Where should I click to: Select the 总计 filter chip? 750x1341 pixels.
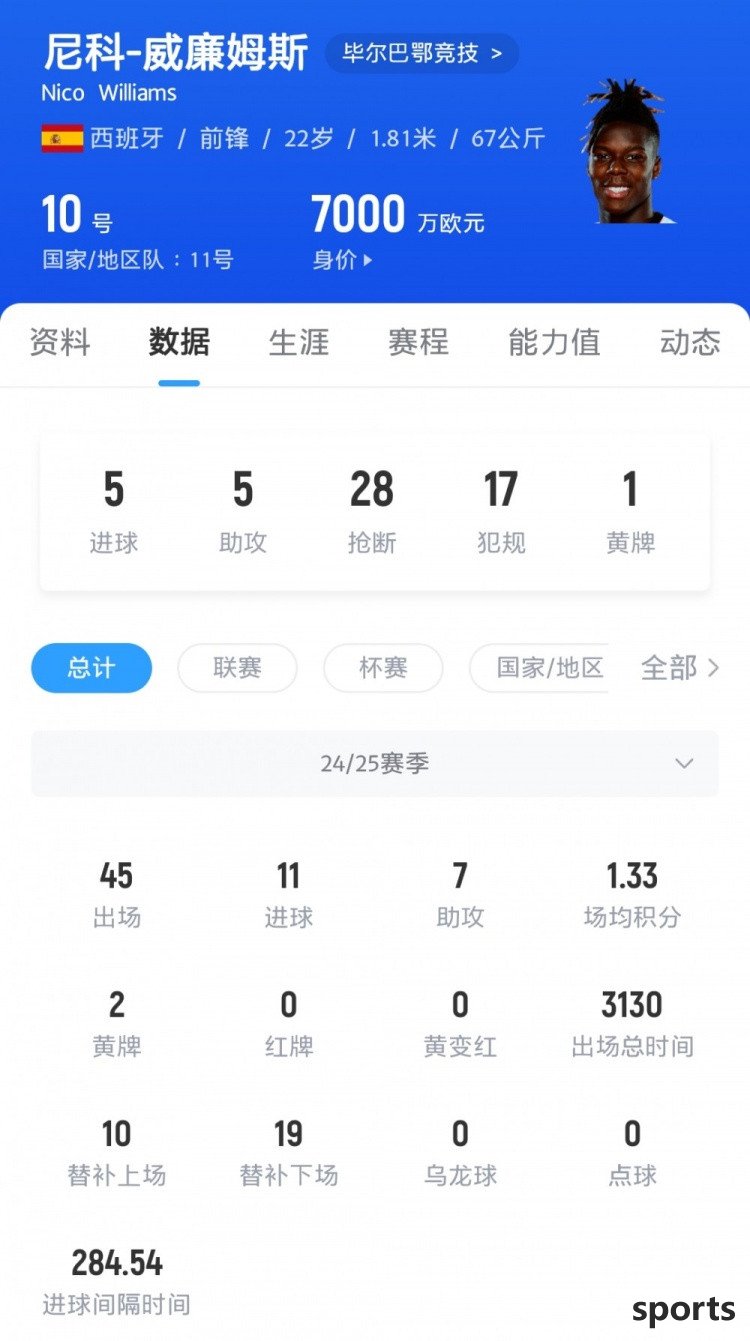point(92,668)
